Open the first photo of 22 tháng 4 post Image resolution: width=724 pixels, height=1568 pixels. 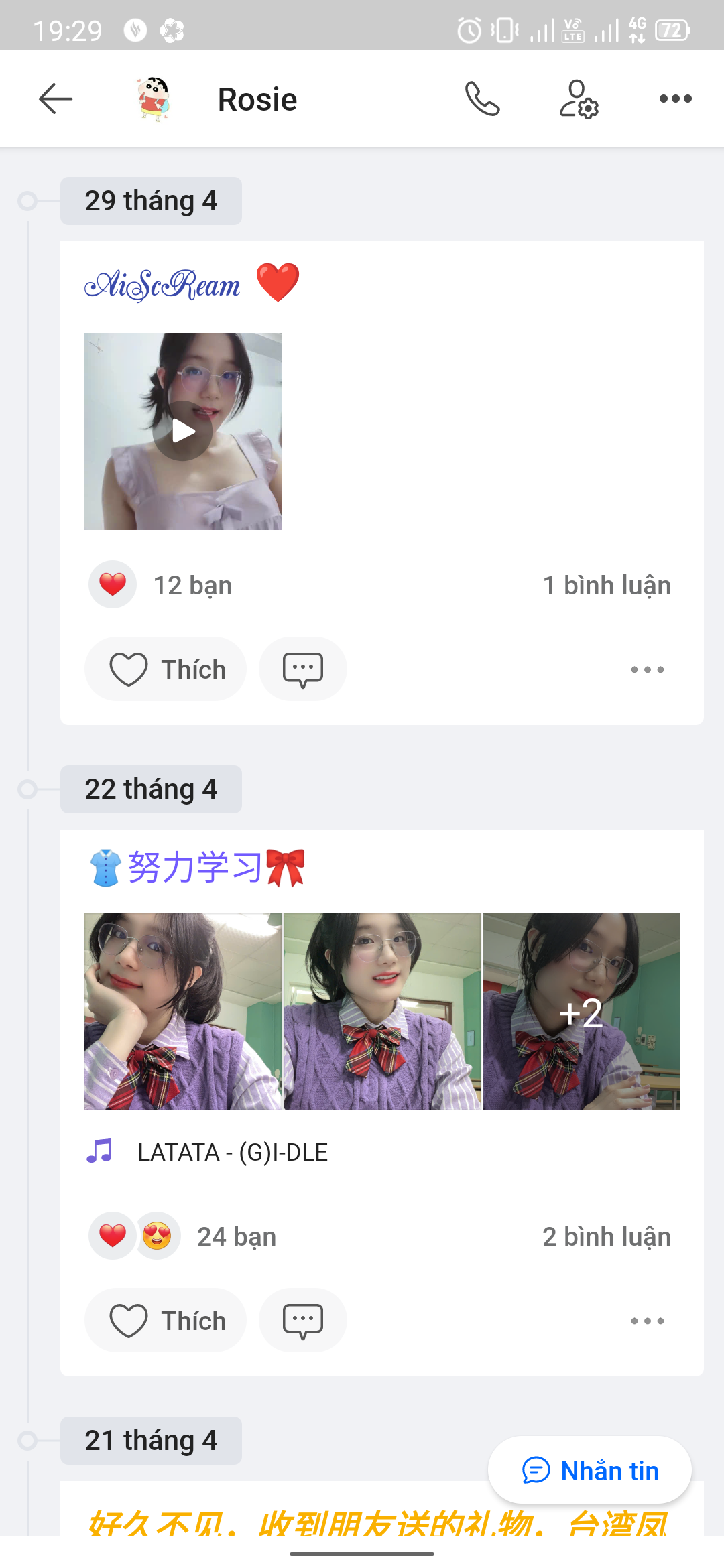click(182, 1012)
